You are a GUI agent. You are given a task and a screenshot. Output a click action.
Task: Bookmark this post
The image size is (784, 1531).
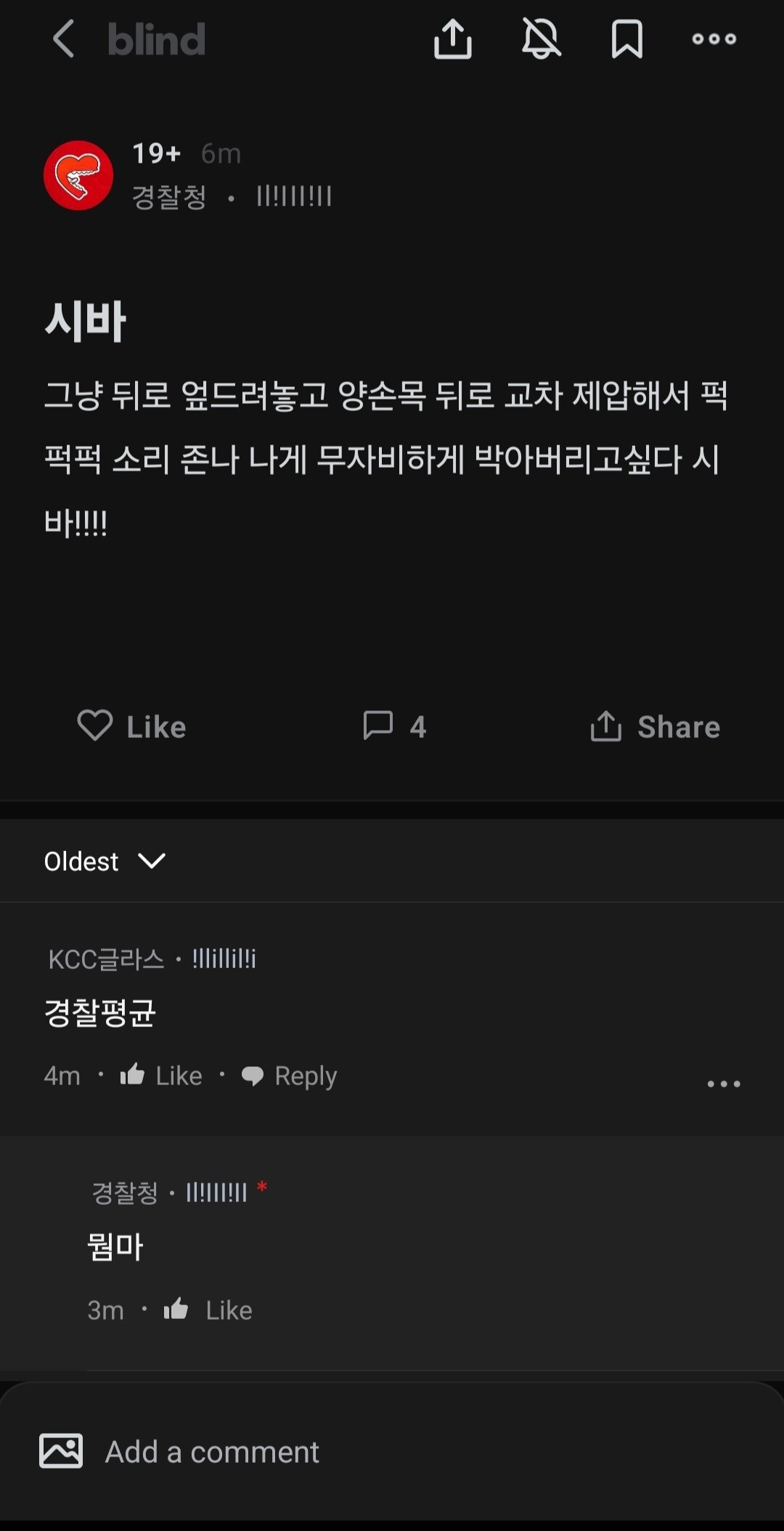point(627,40)
